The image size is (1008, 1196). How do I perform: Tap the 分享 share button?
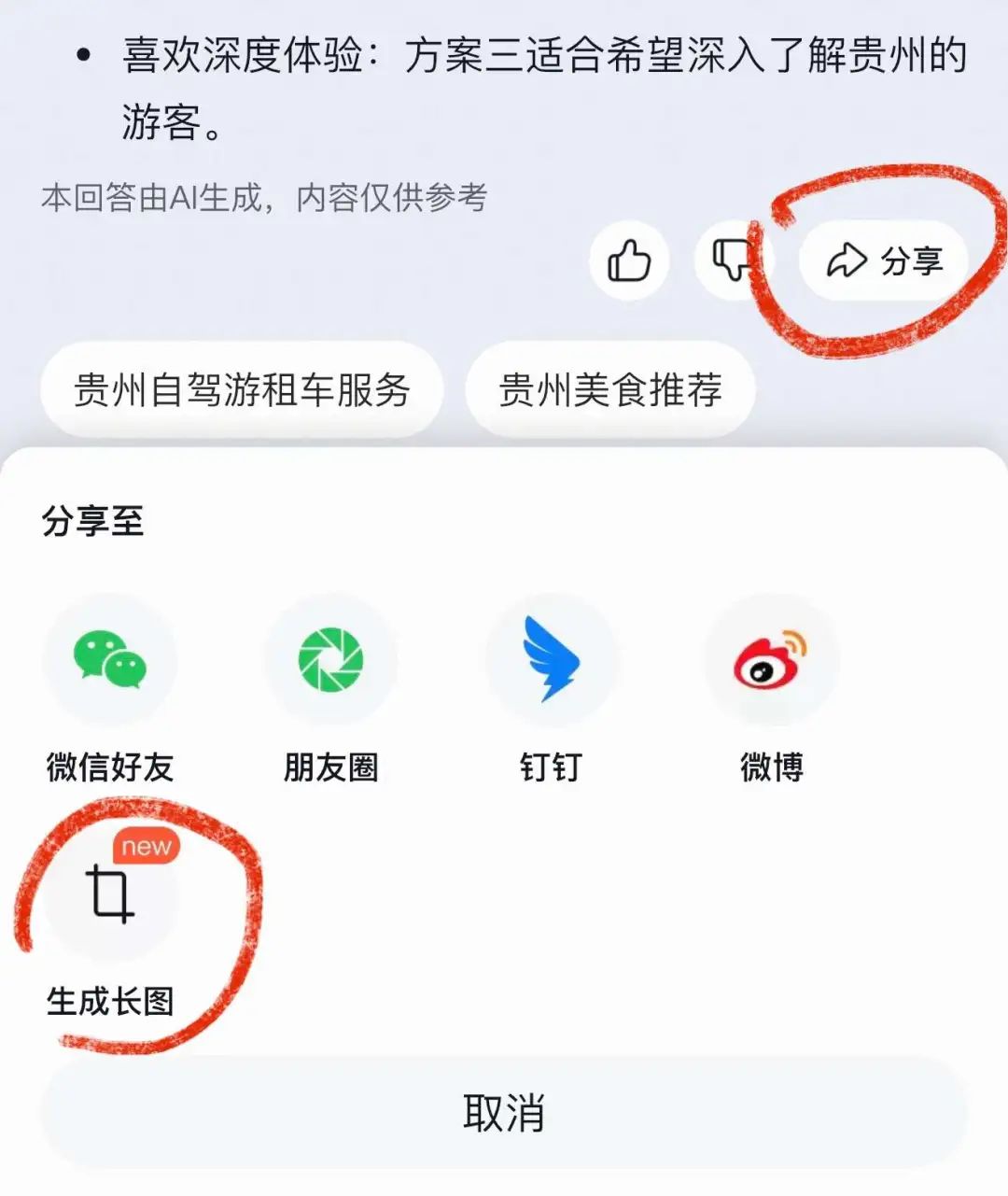coord(885,260)
